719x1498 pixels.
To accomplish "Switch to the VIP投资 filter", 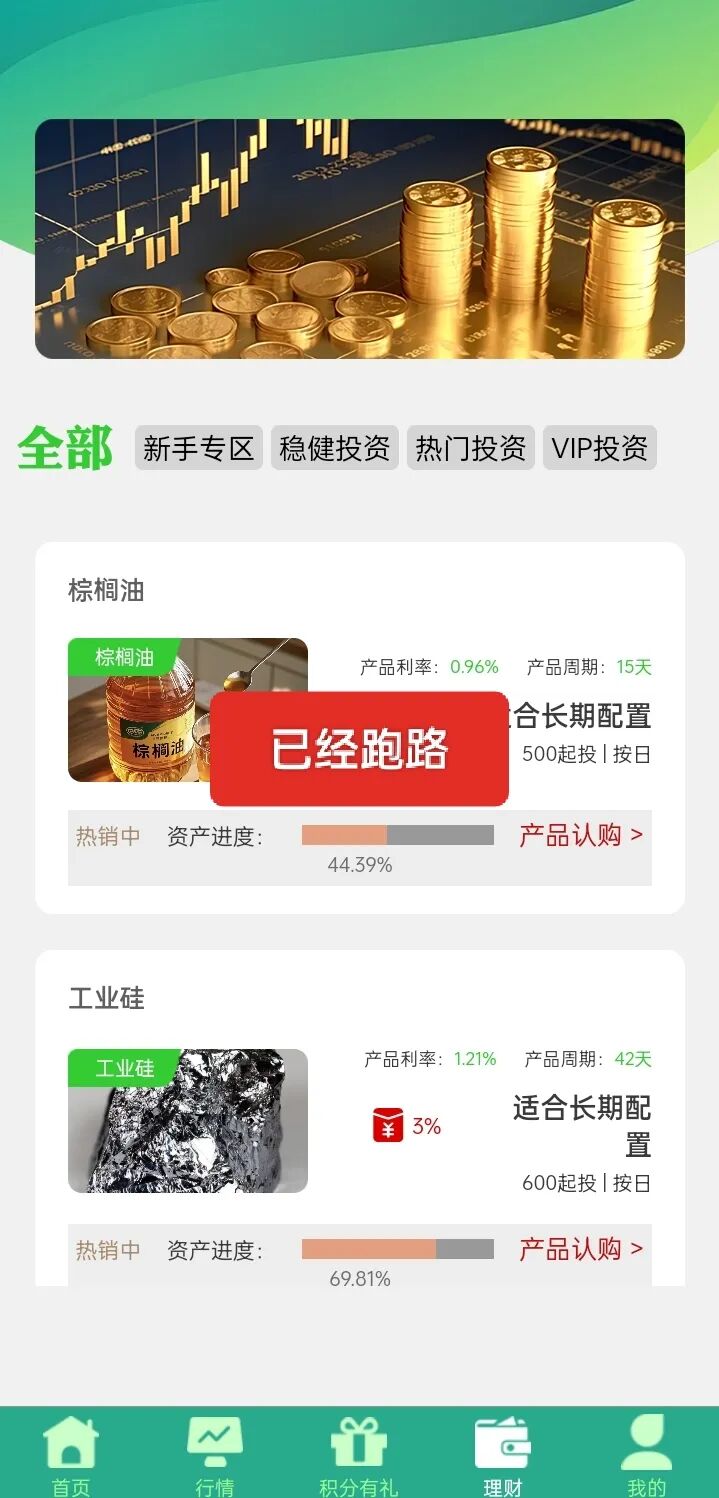I will [599, 448].
